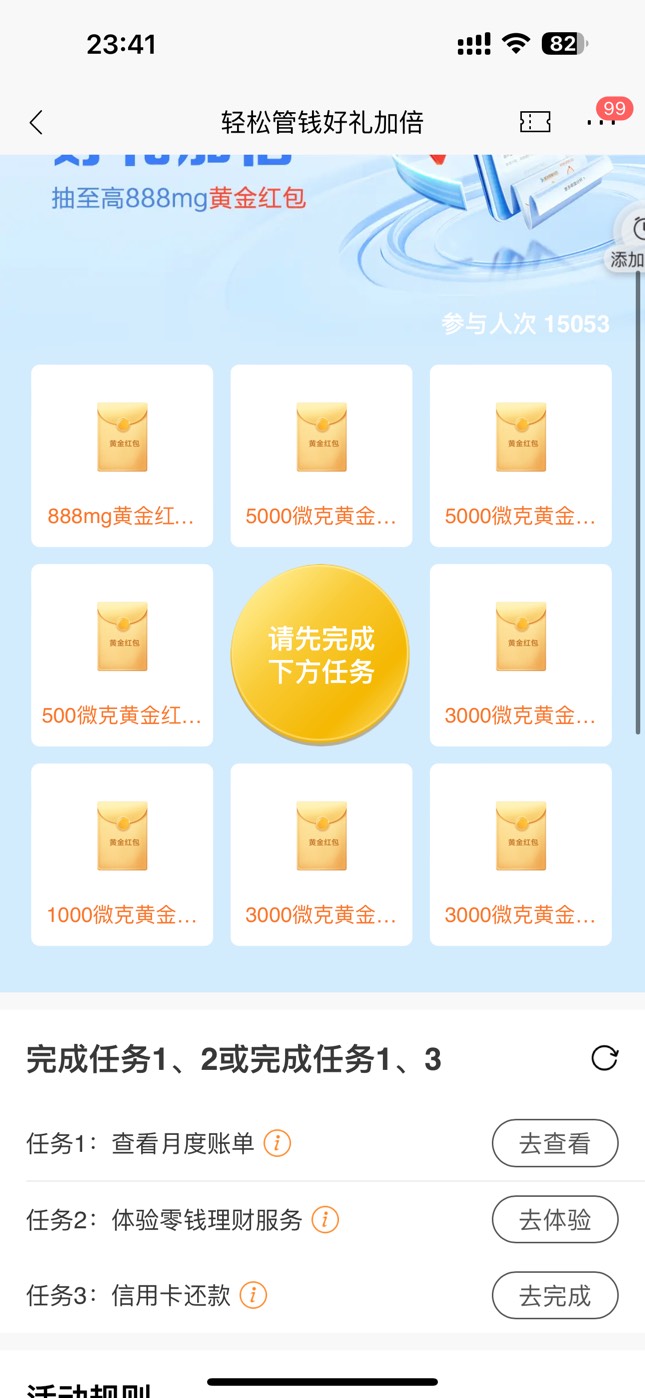Show info for 任务2 体验零钱理财服务
Image resolution: width=645 pixels, height=1398 pixels.
pyautogui.click(x=325, y=1220)
